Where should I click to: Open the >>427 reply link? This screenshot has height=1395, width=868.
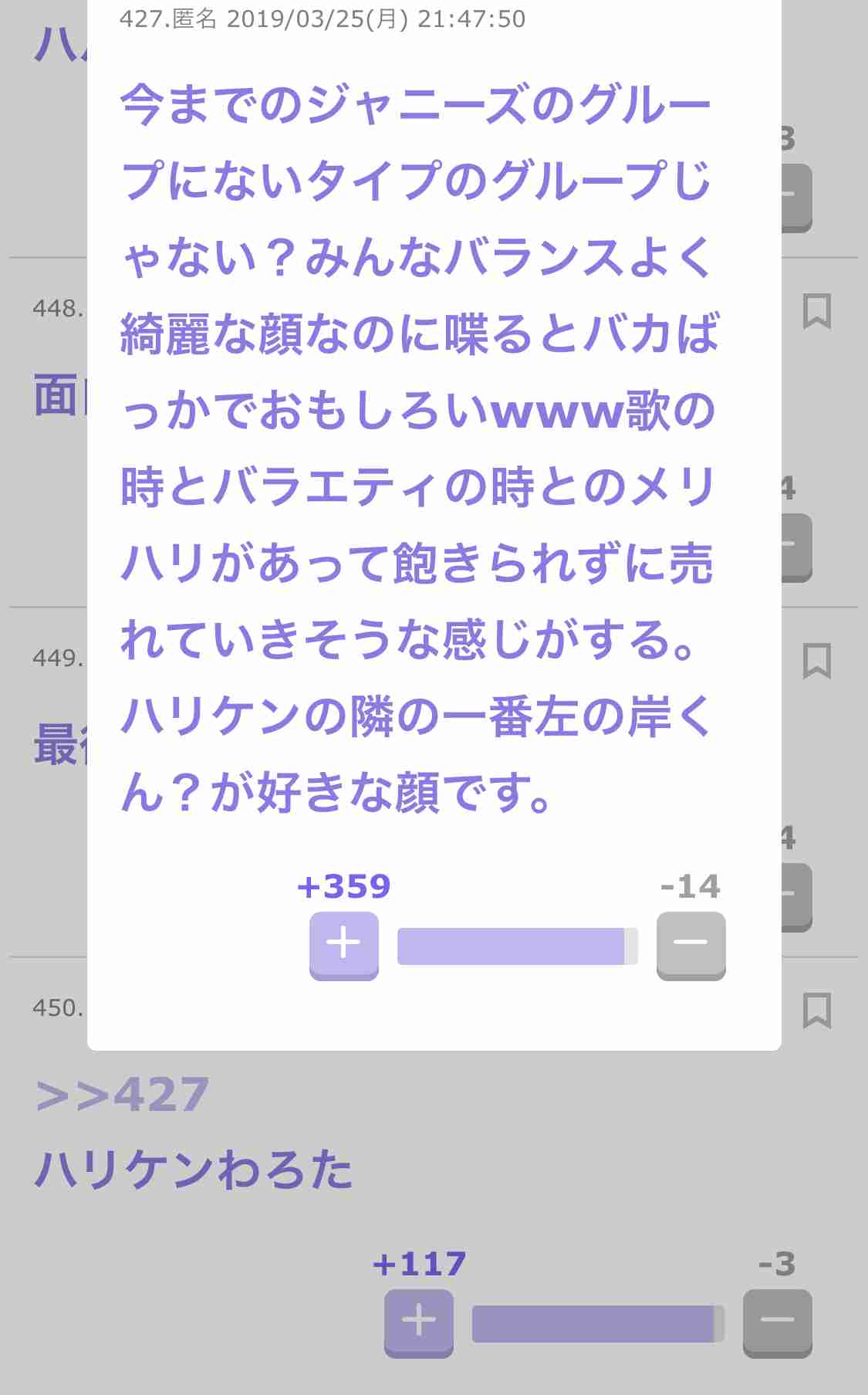123,1095
